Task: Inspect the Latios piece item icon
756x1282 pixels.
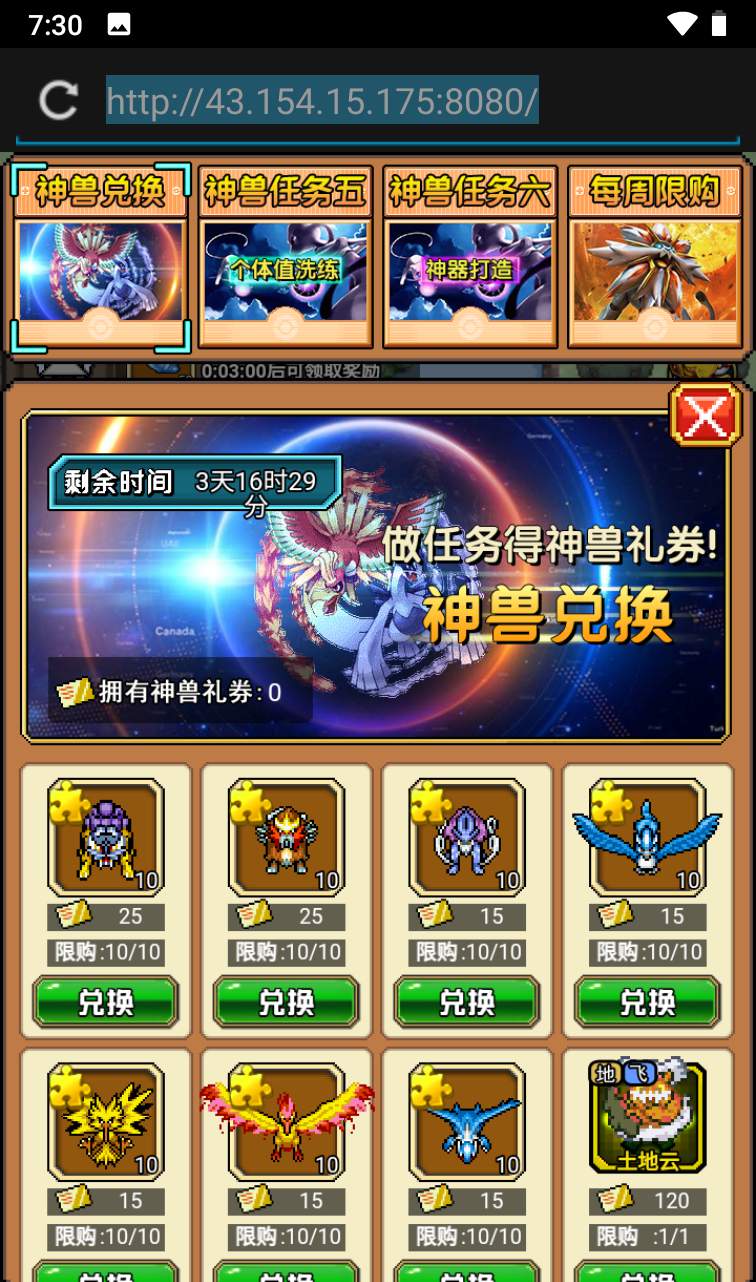Action: (x=467, y=1122)
